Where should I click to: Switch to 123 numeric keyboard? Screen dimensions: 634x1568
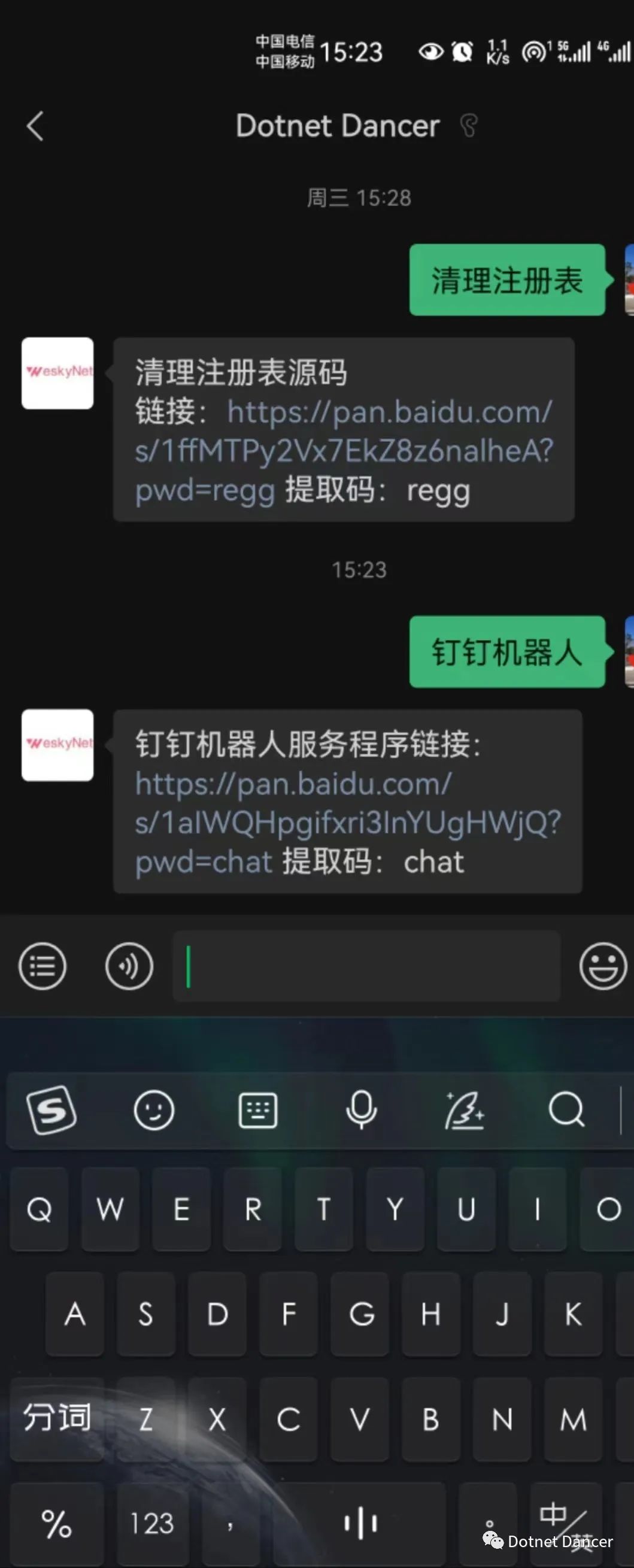[x=152, y=1524]
